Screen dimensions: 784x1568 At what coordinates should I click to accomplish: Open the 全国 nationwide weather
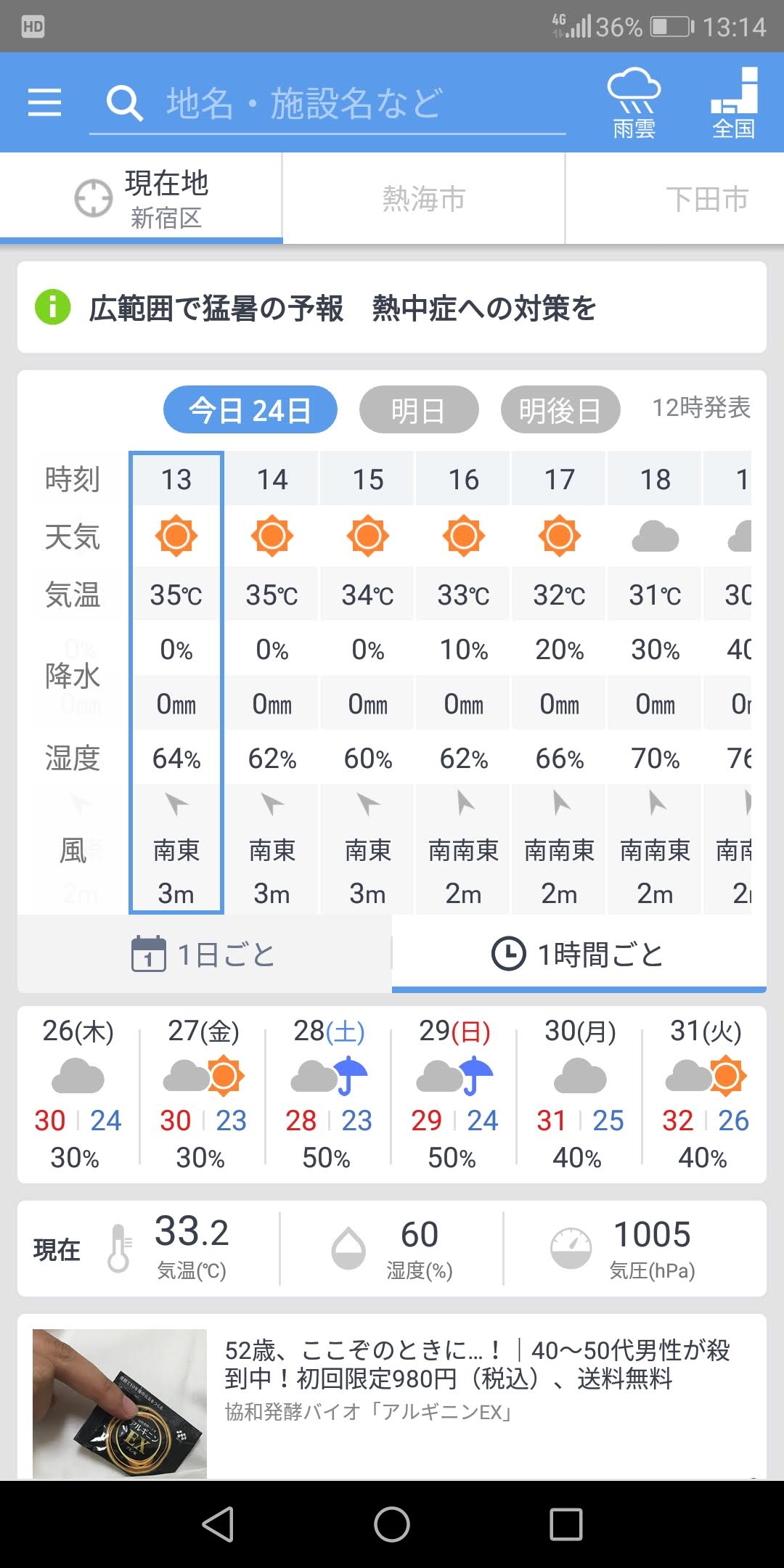coord(733,102)
